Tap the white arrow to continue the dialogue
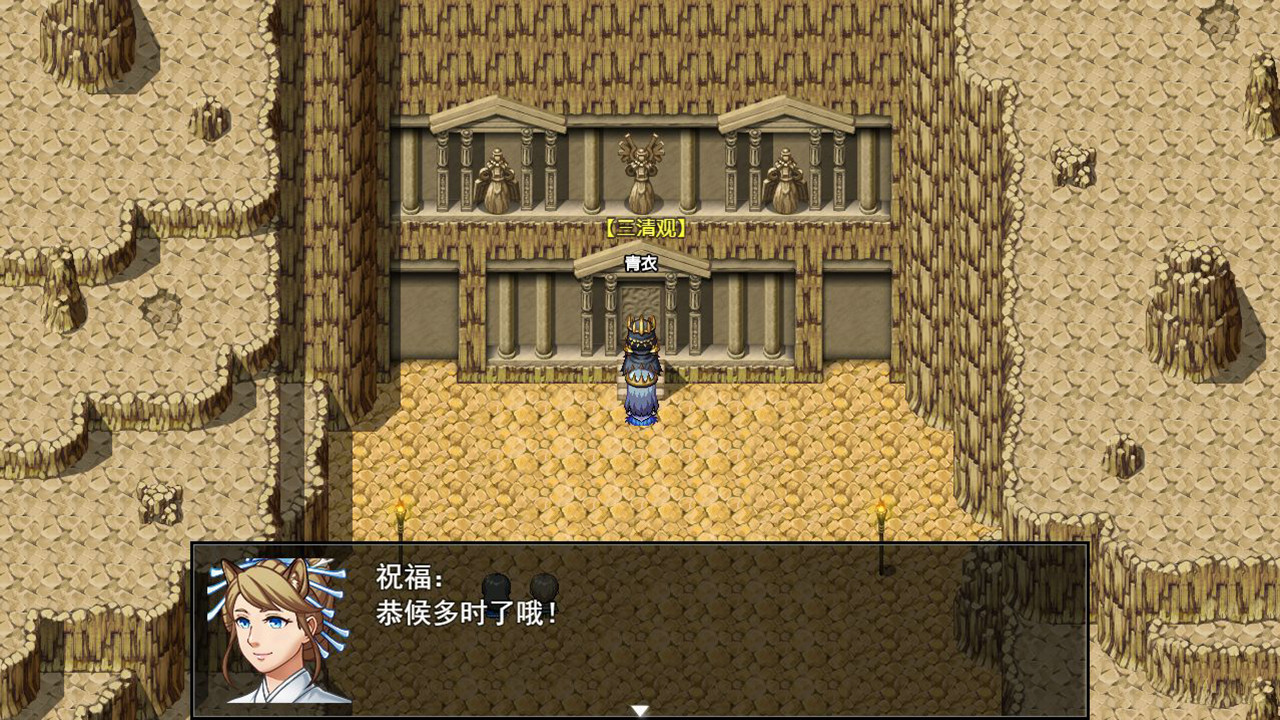The width and height of the screenshot is (1280, 720). click(640, 710)
